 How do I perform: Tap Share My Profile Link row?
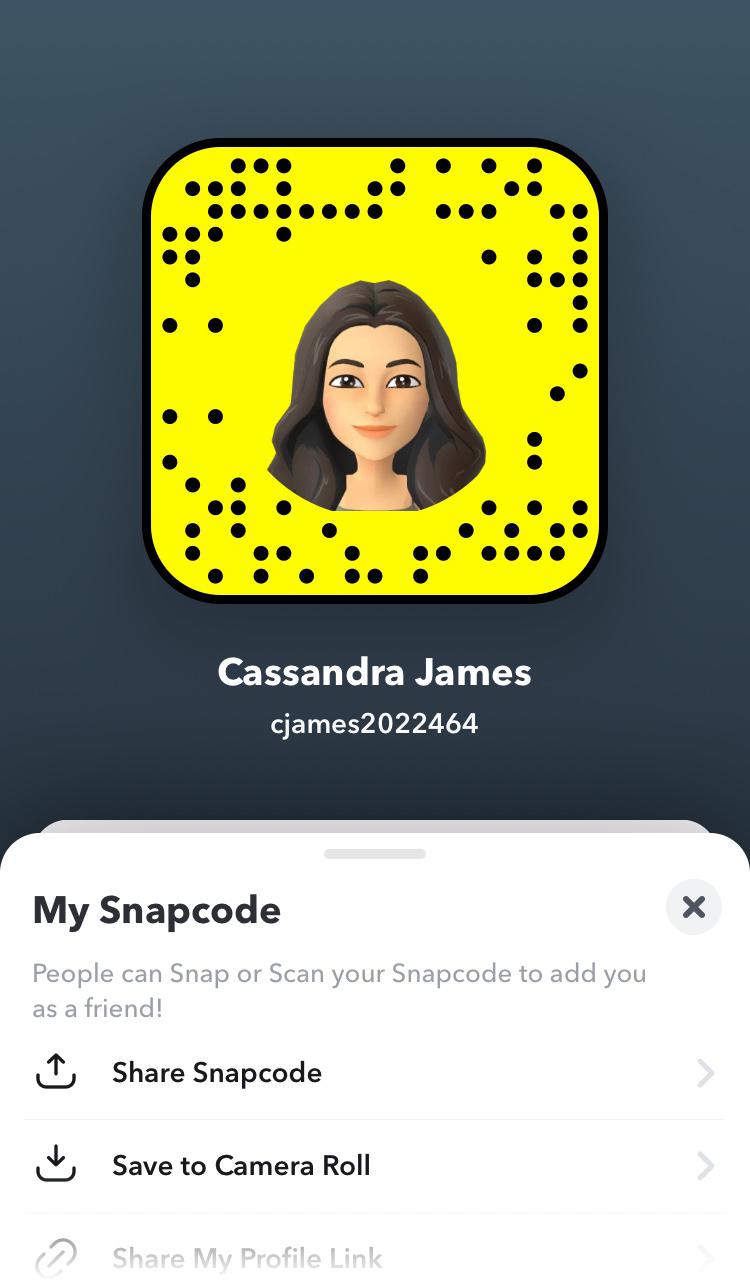pyautogui.click(x=375, y=1257)
